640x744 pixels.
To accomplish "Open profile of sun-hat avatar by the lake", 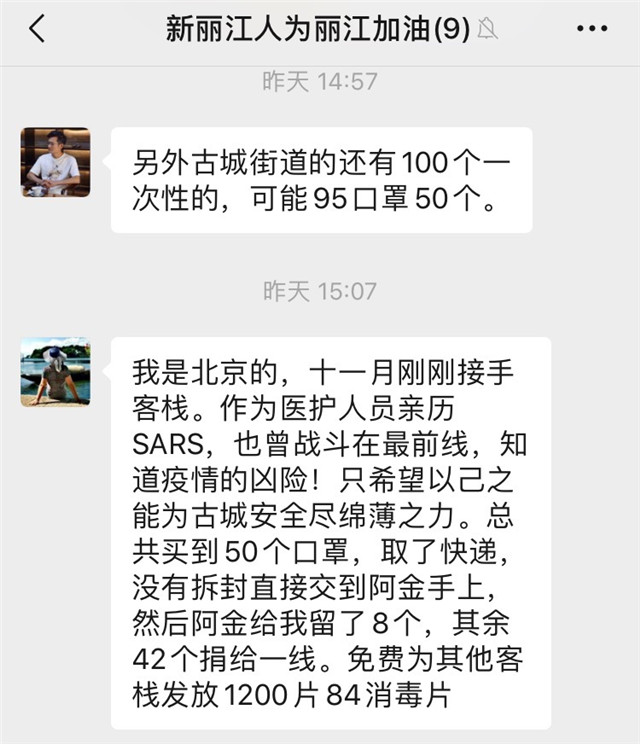I will [56, 372].
